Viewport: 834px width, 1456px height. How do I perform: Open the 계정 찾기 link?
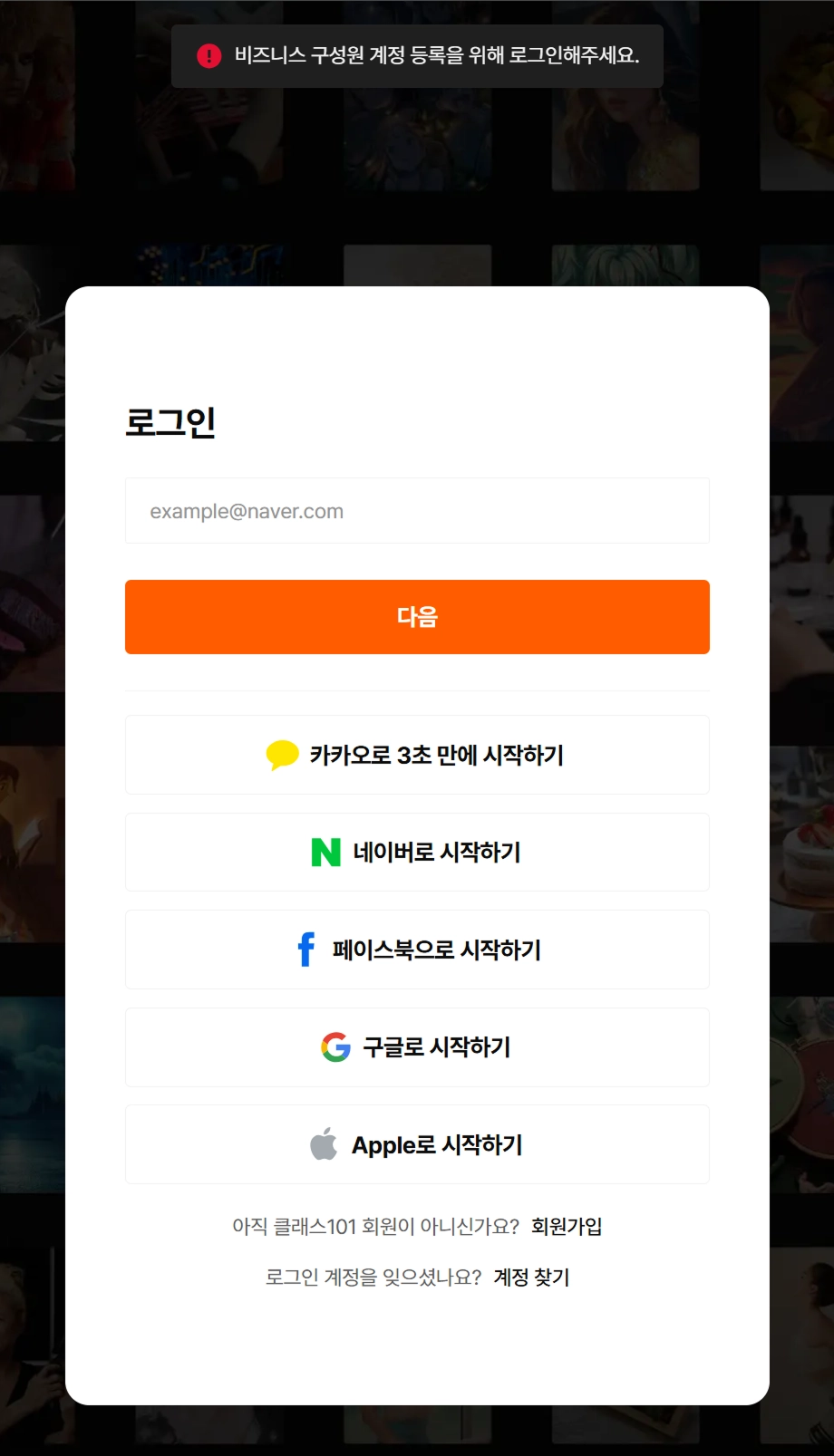[x=531, y=1278]
